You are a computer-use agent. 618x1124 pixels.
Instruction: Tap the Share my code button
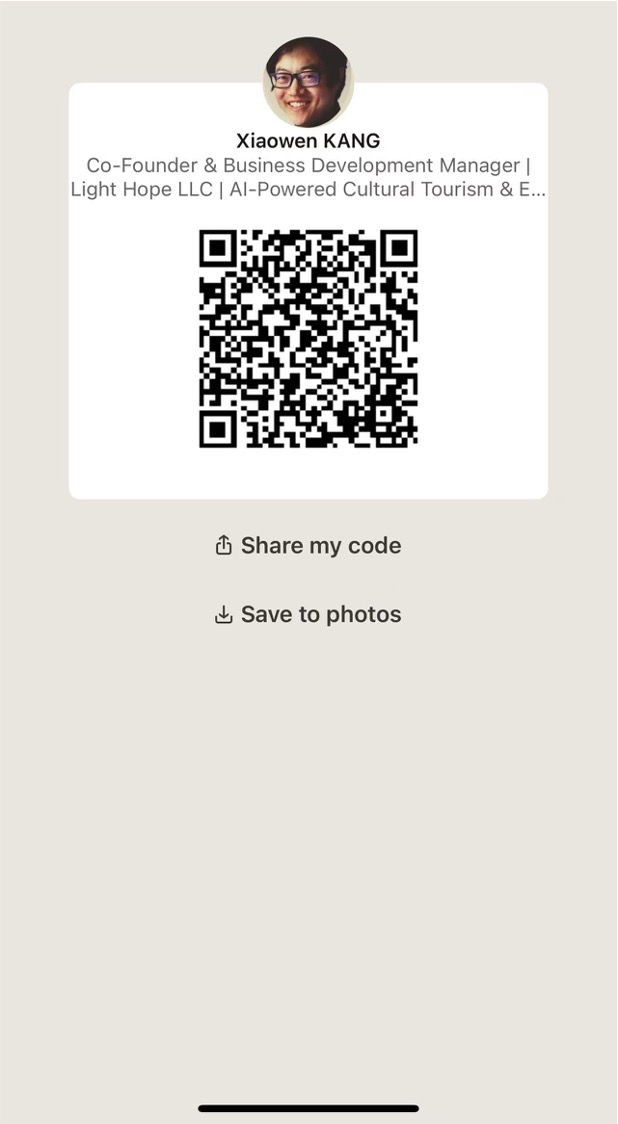tap(308, 546)
